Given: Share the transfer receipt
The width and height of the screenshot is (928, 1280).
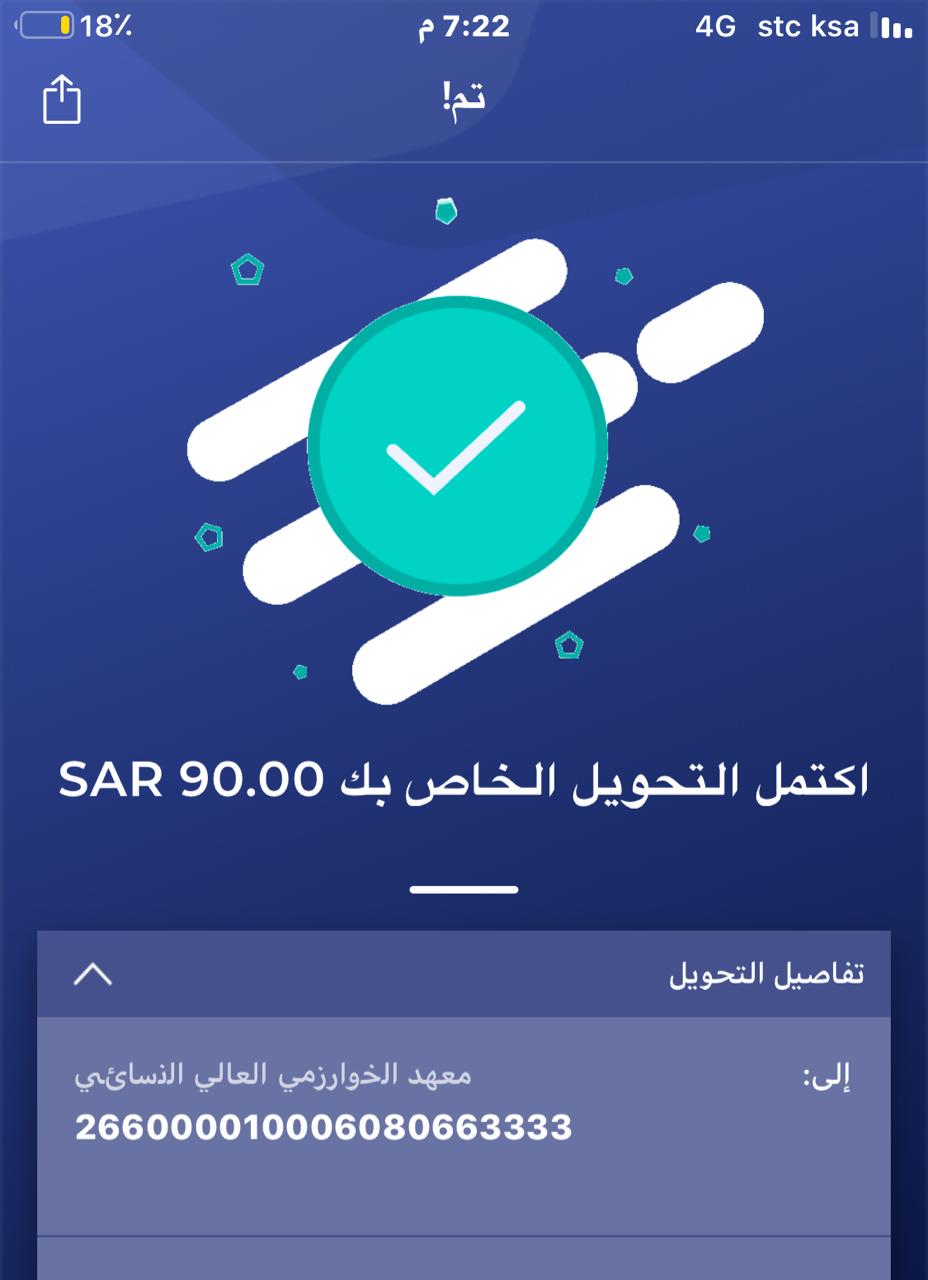Looking at the screenshot, I should tap(61, 100).
